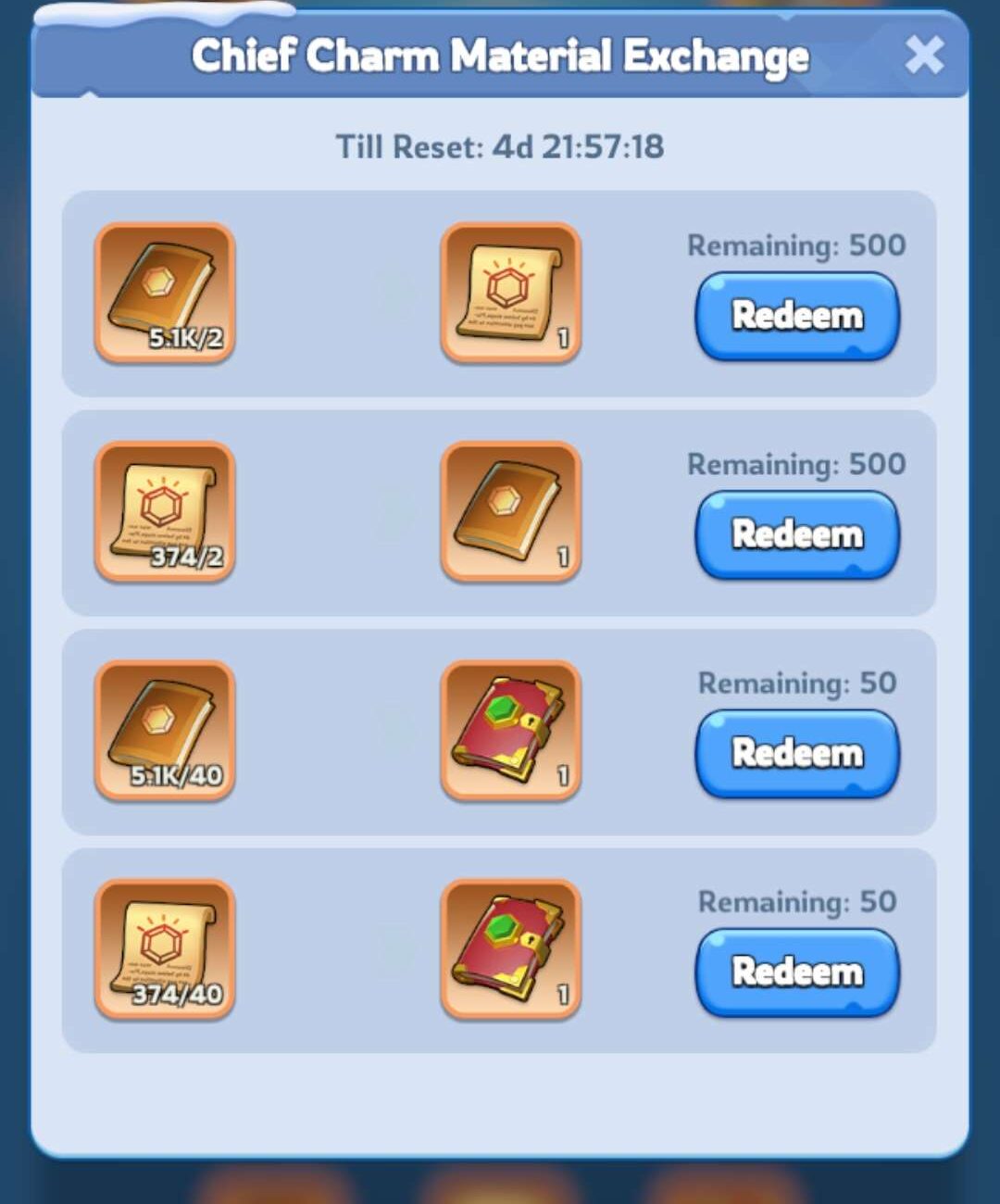
Task: View the brown book item marked 5.1K/2
Action: pyautogui.click(x=165, y=293)
